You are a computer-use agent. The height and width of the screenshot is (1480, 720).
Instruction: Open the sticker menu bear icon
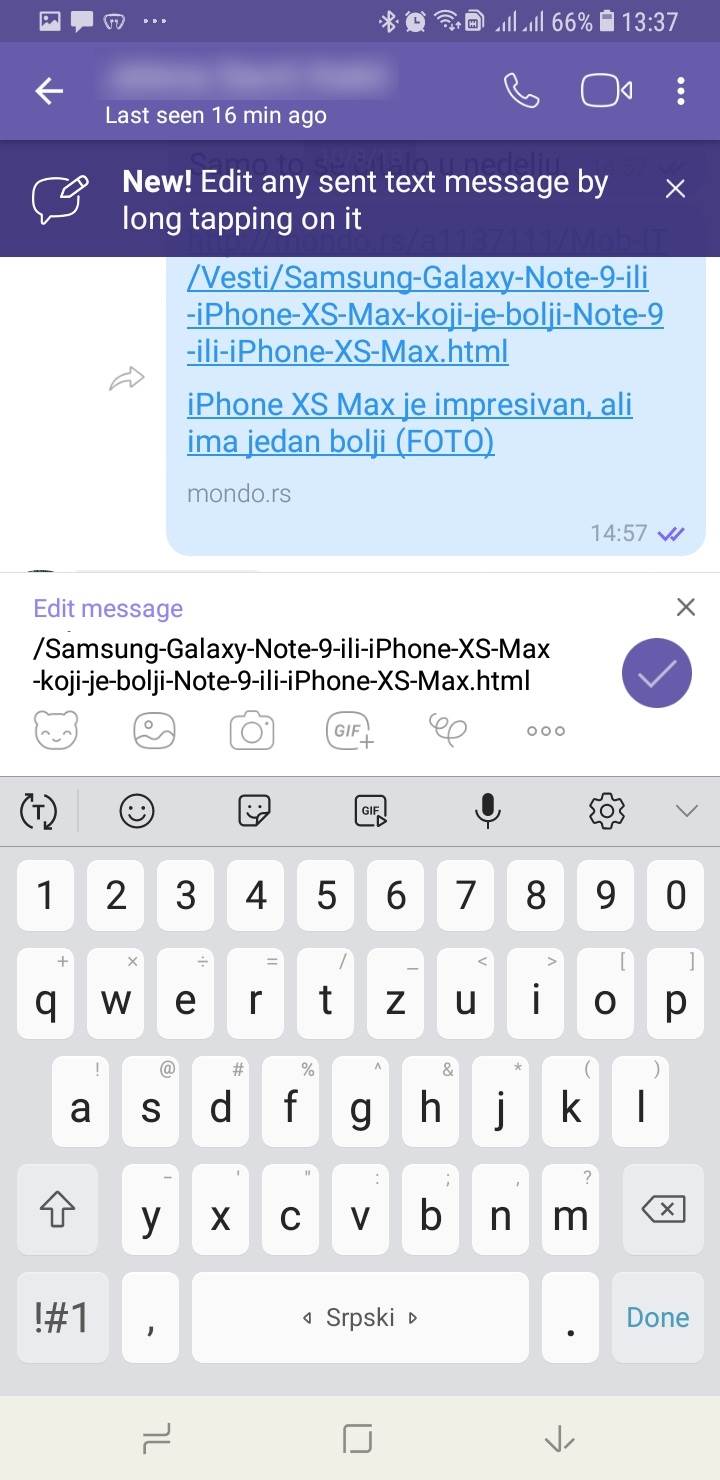(56, 731)
